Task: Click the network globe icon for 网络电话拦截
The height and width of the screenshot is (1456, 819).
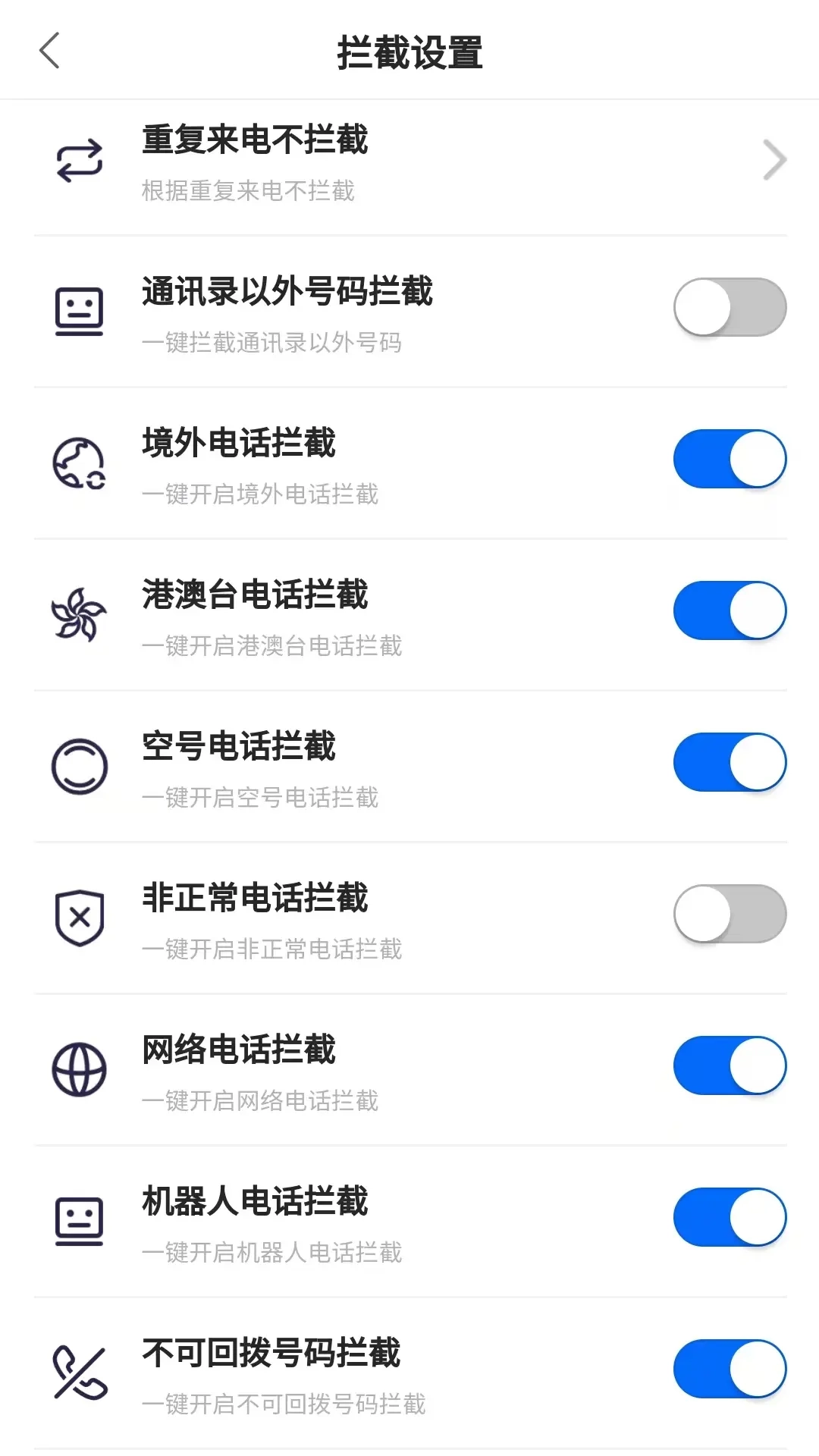Action: click(x=79, y=1071)
